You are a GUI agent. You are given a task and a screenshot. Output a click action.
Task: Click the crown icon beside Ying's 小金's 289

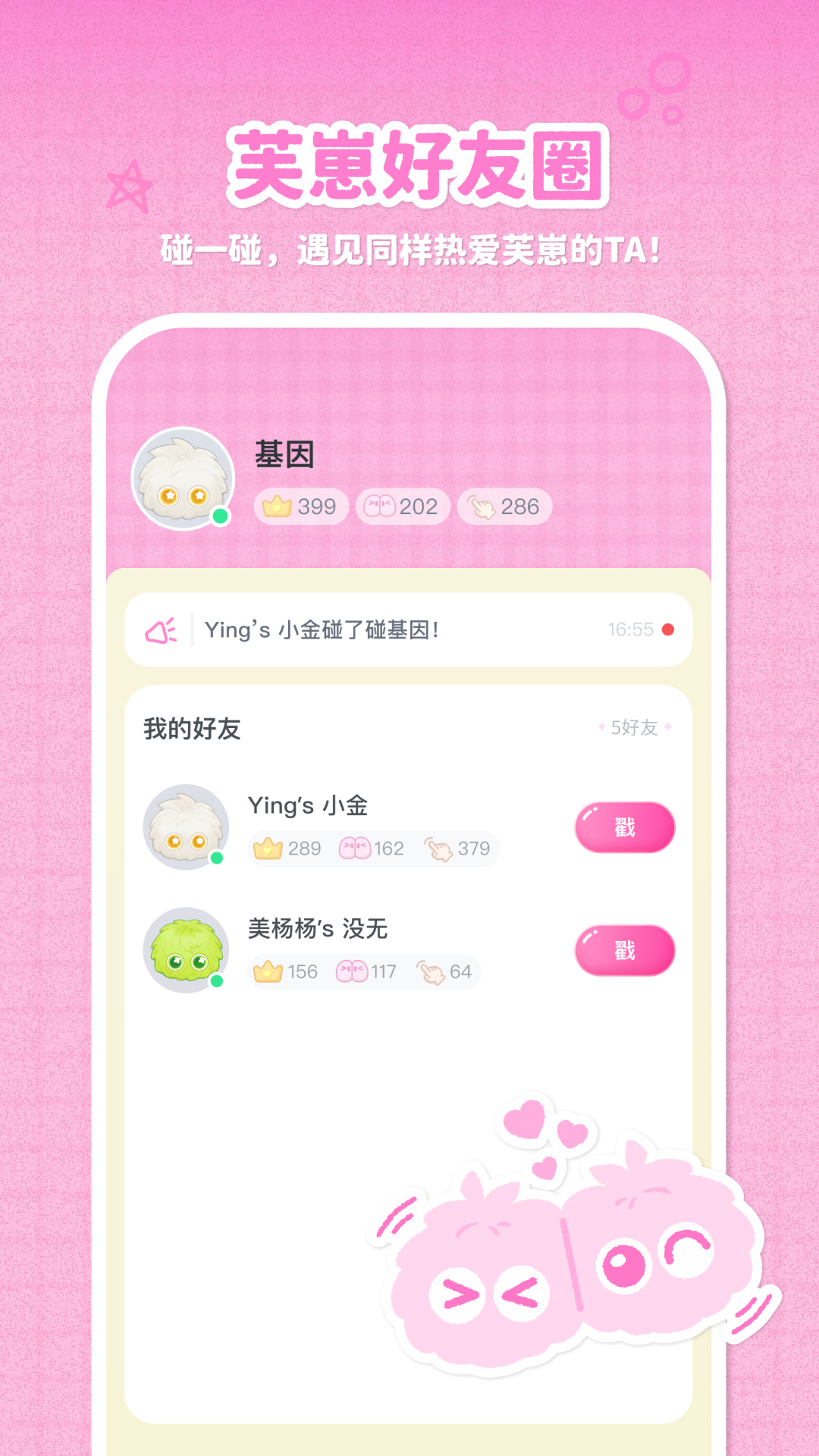pyautogui.click(x=266, y=848)
